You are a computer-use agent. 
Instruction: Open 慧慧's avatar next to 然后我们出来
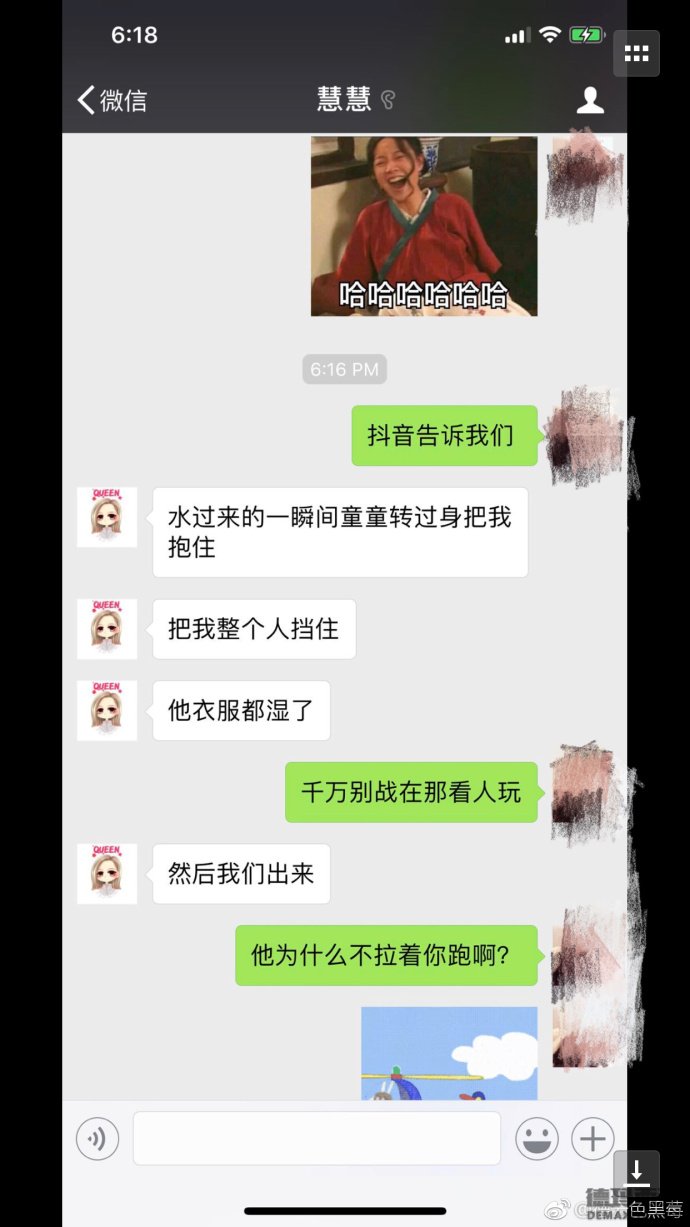[107, 873]
